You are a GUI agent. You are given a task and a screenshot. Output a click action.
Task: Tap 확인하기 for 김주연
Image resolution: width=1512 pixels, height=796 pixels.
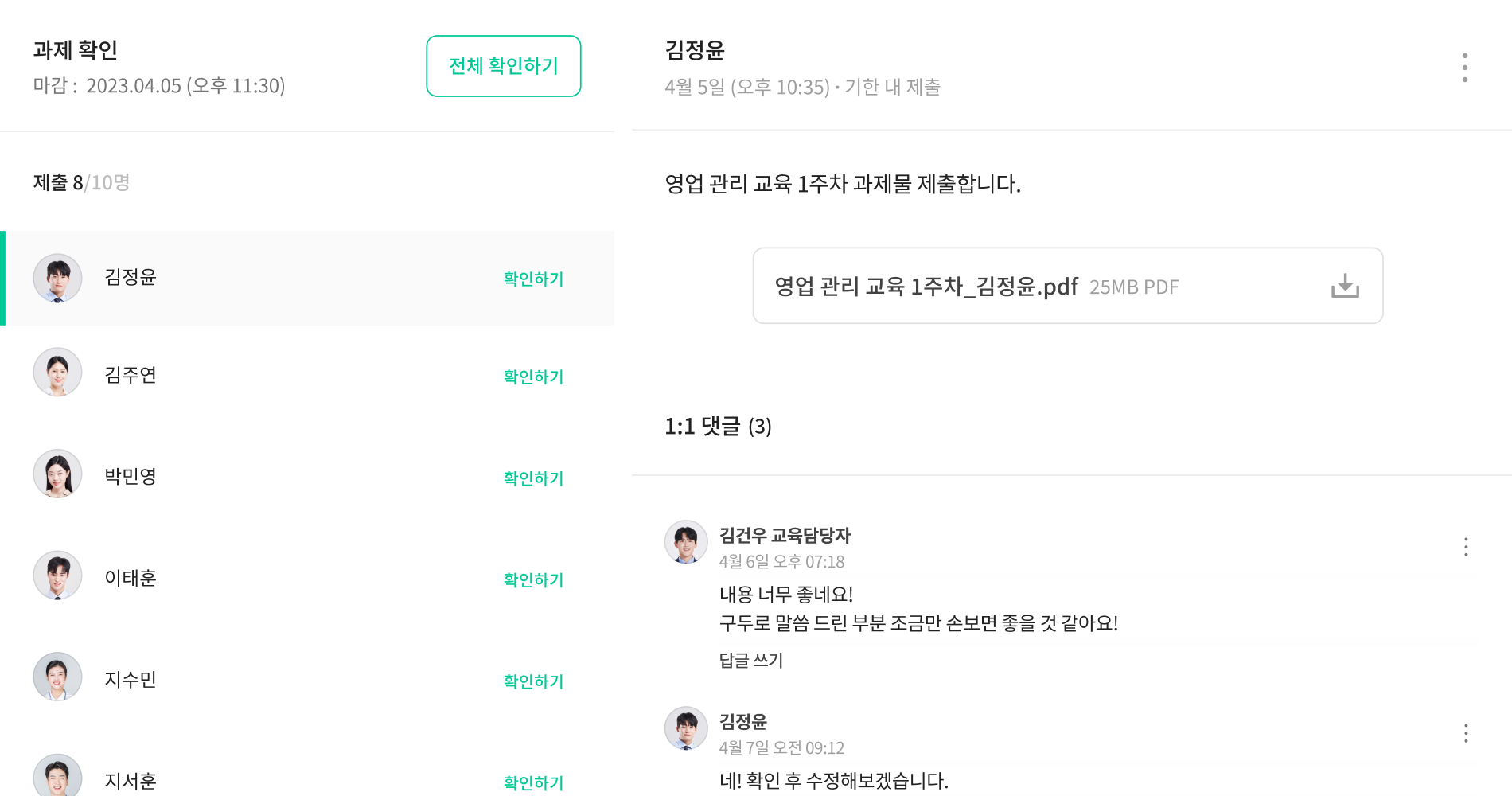pos(533,377)
